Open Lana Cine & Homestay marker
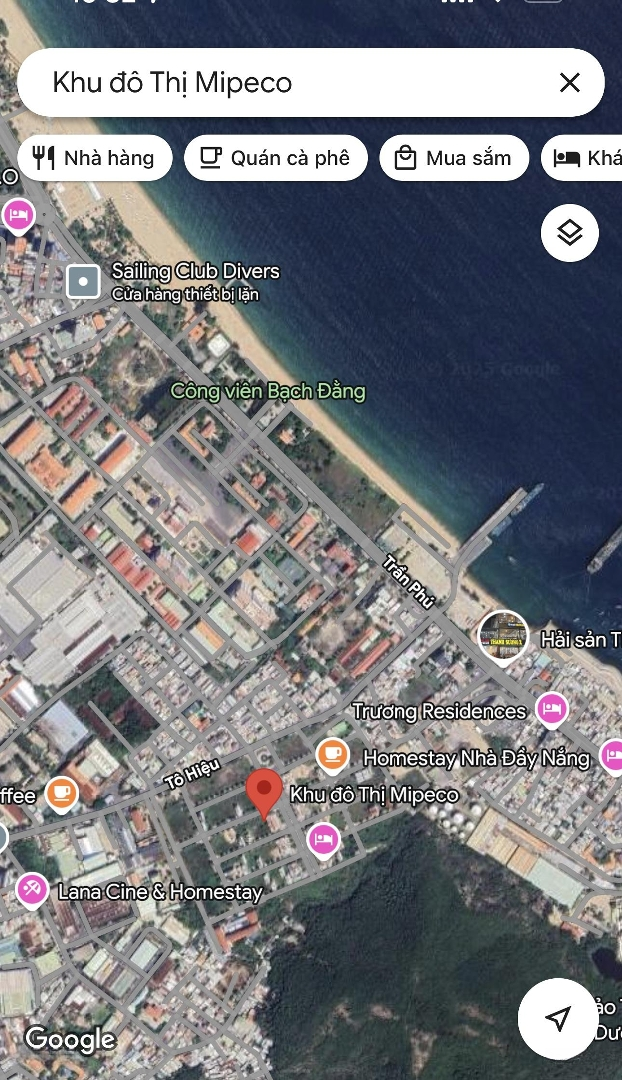 coord(31,890)
